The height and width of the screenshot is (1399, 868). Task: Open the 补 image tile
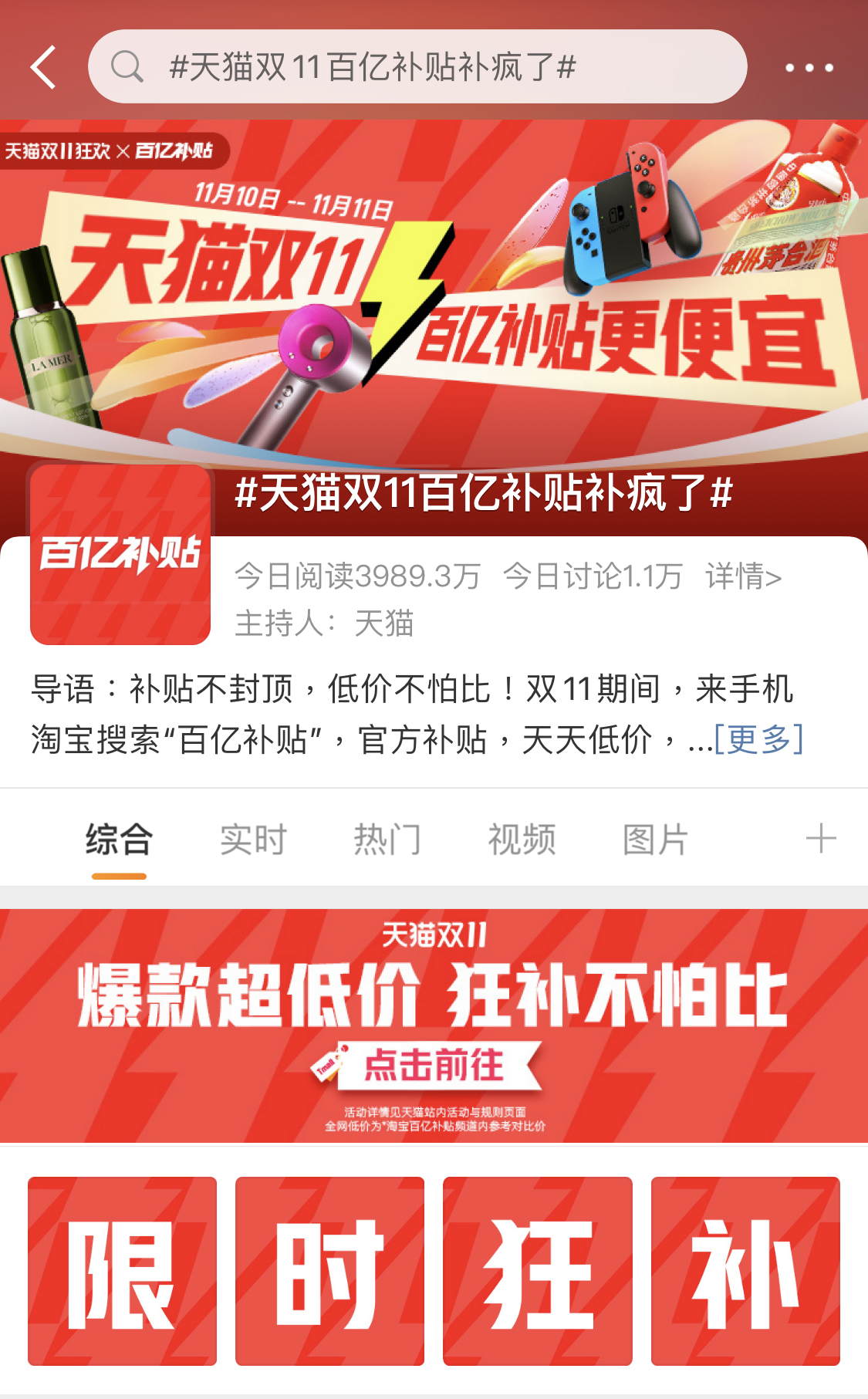coord(745,1271)
